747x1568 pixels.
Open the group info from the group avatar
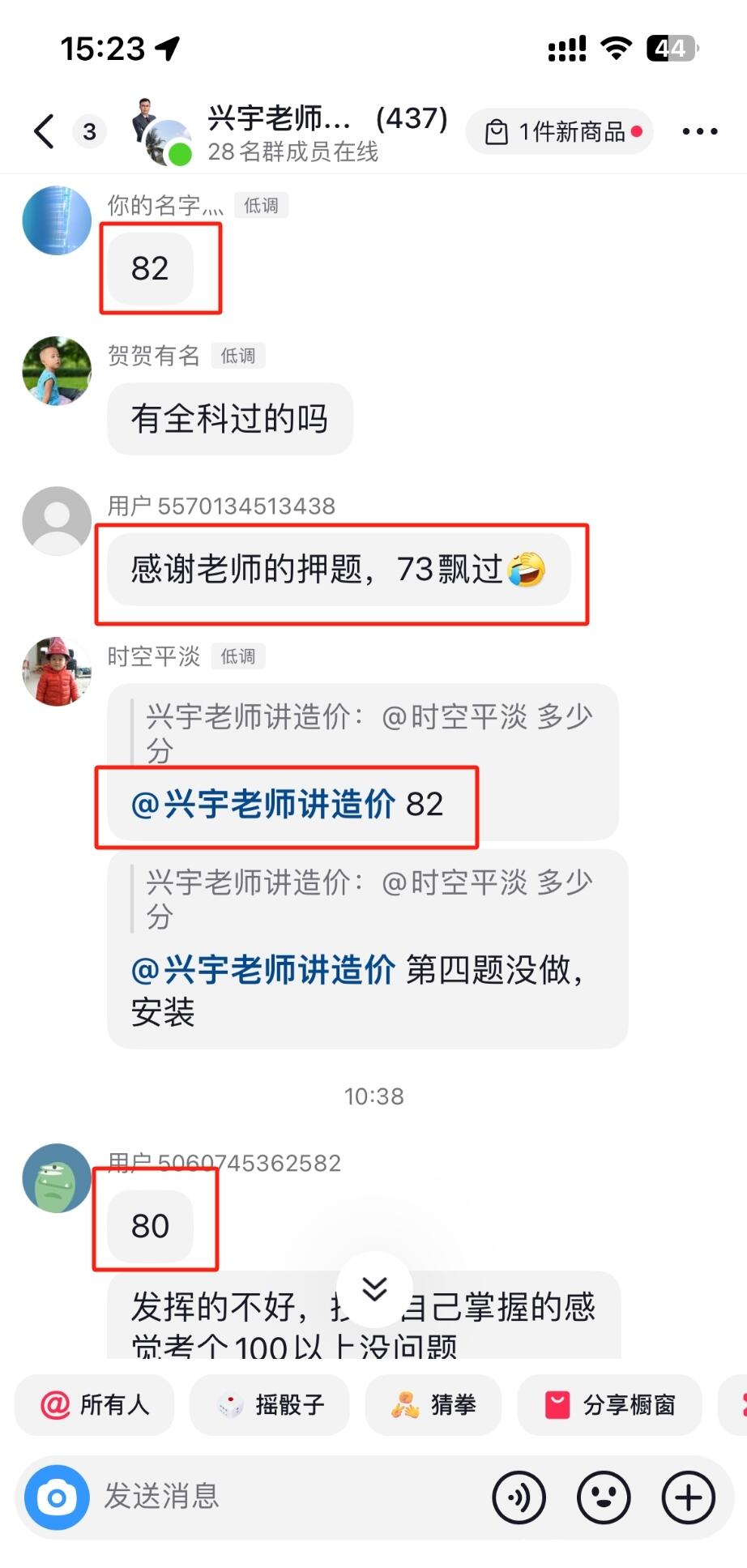click(x=161, y=131)
